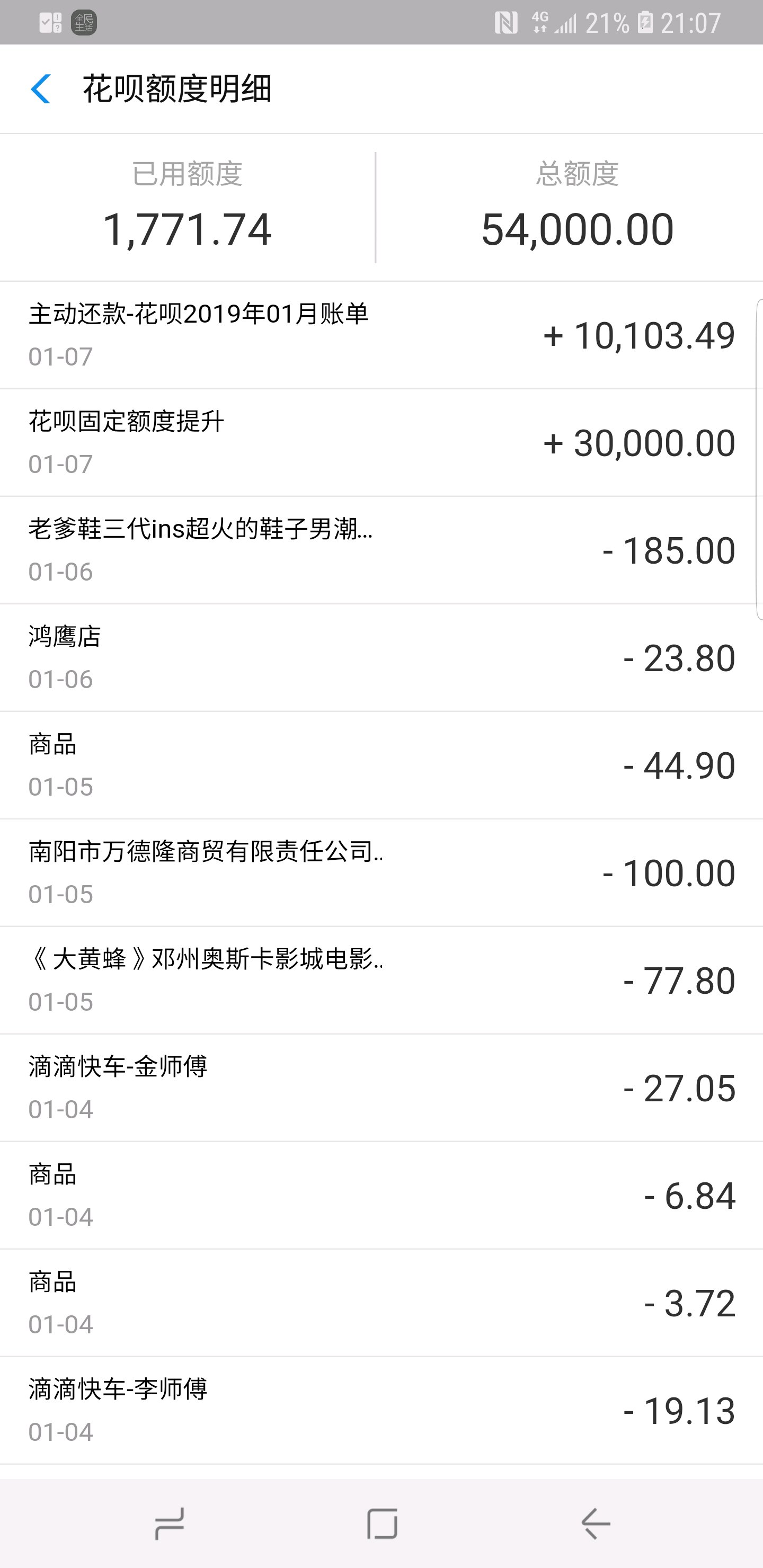Open the 鸿鹰店 transaction
The height and width of the screenshot is (1568, 763).
tap(381, 657)
